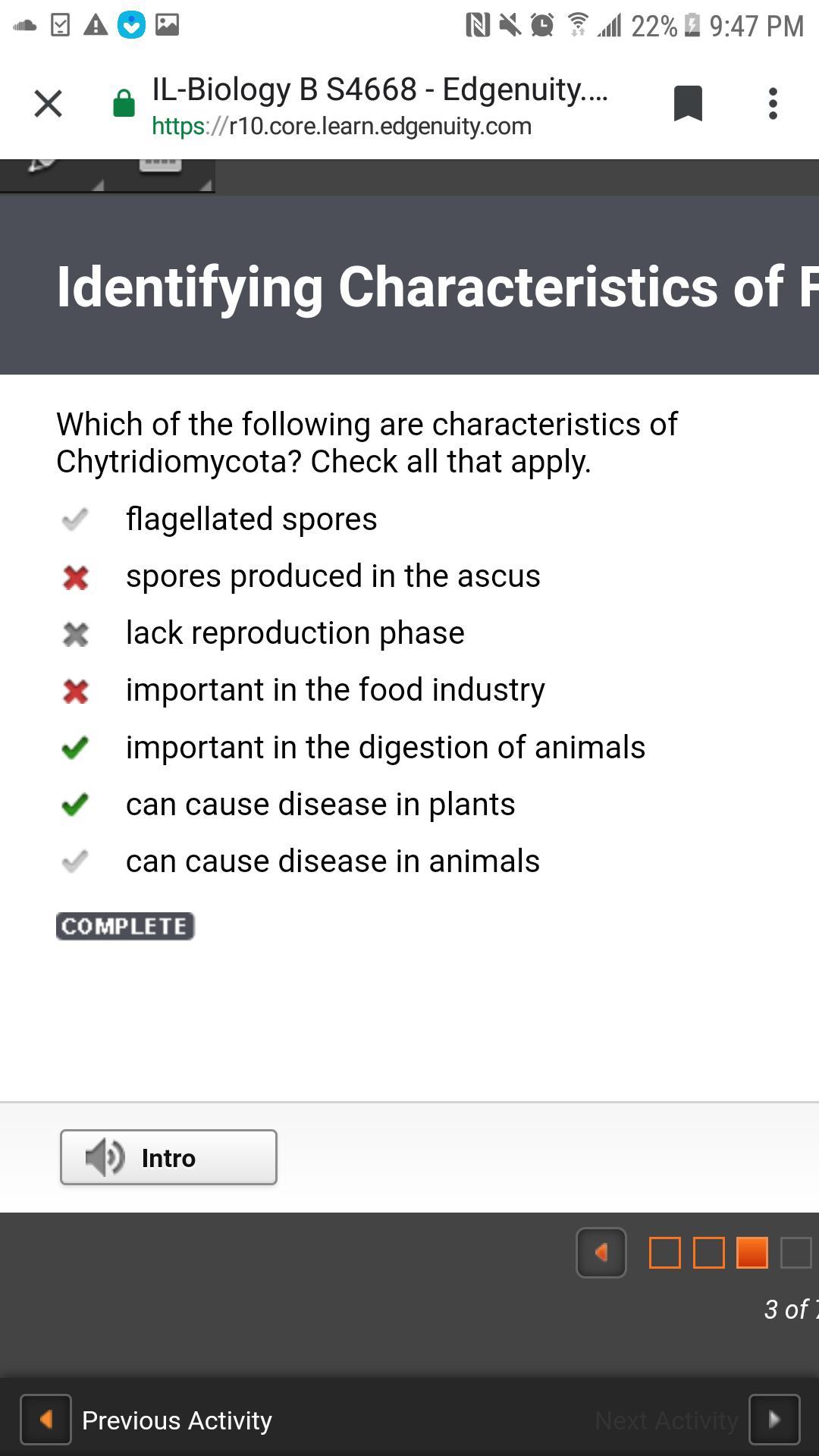This screenshot has width=819, height=1456.
Task: Toggle important in the digestion of animals
Action: 75,748
